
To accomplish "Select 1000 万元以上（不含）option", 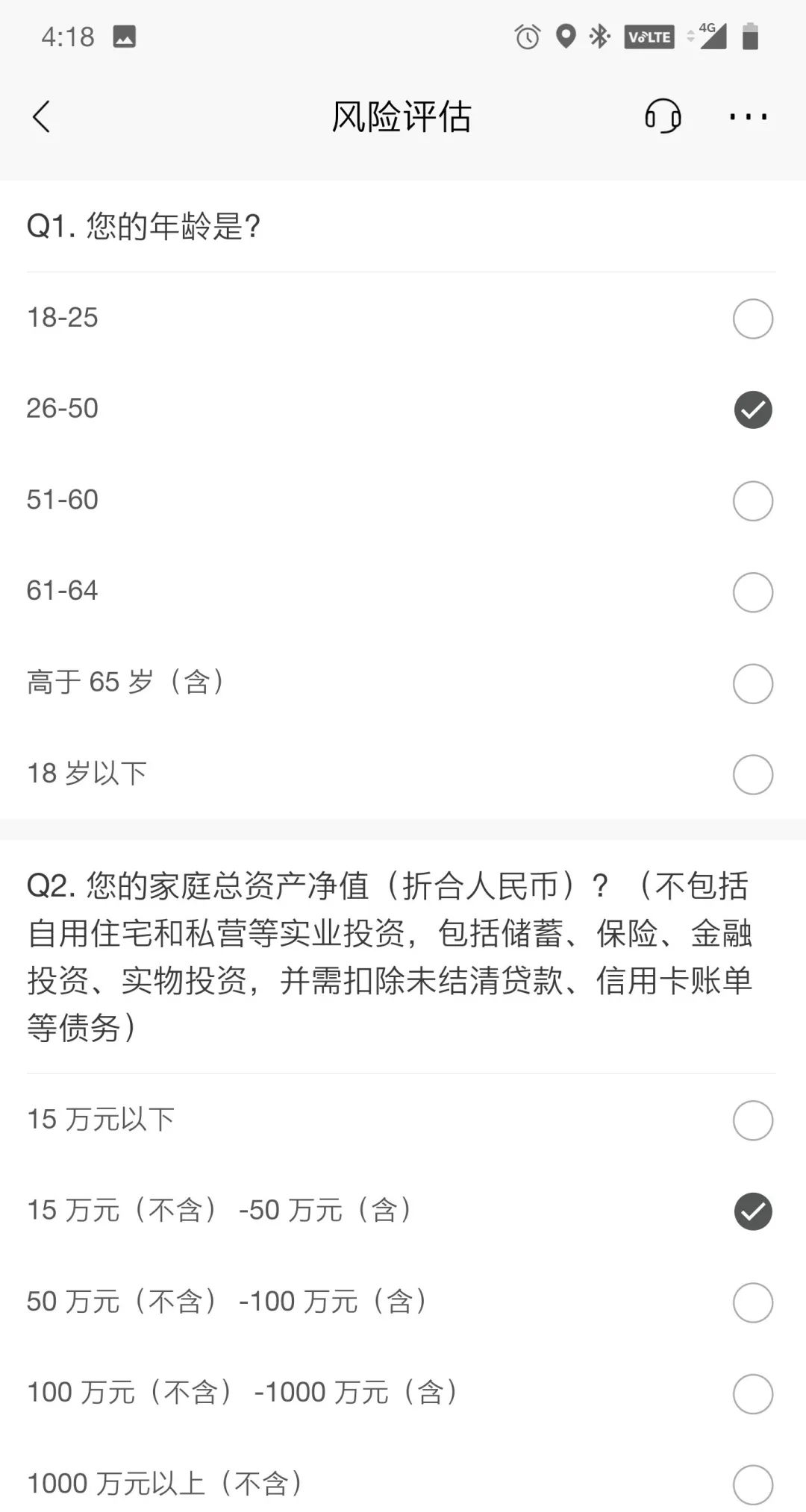I will point(752,1484).
